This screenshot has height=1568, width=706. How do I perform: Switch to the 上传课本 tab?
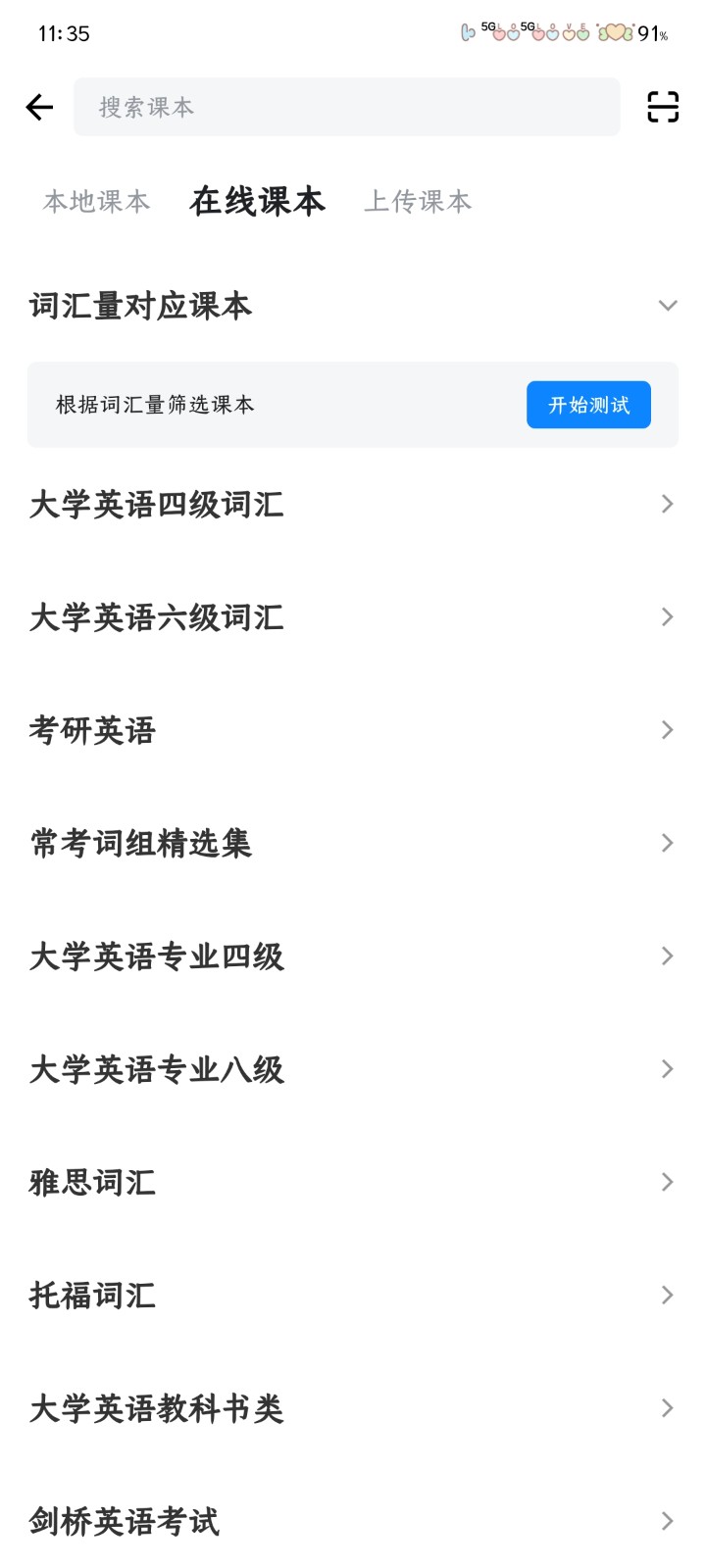419,201
